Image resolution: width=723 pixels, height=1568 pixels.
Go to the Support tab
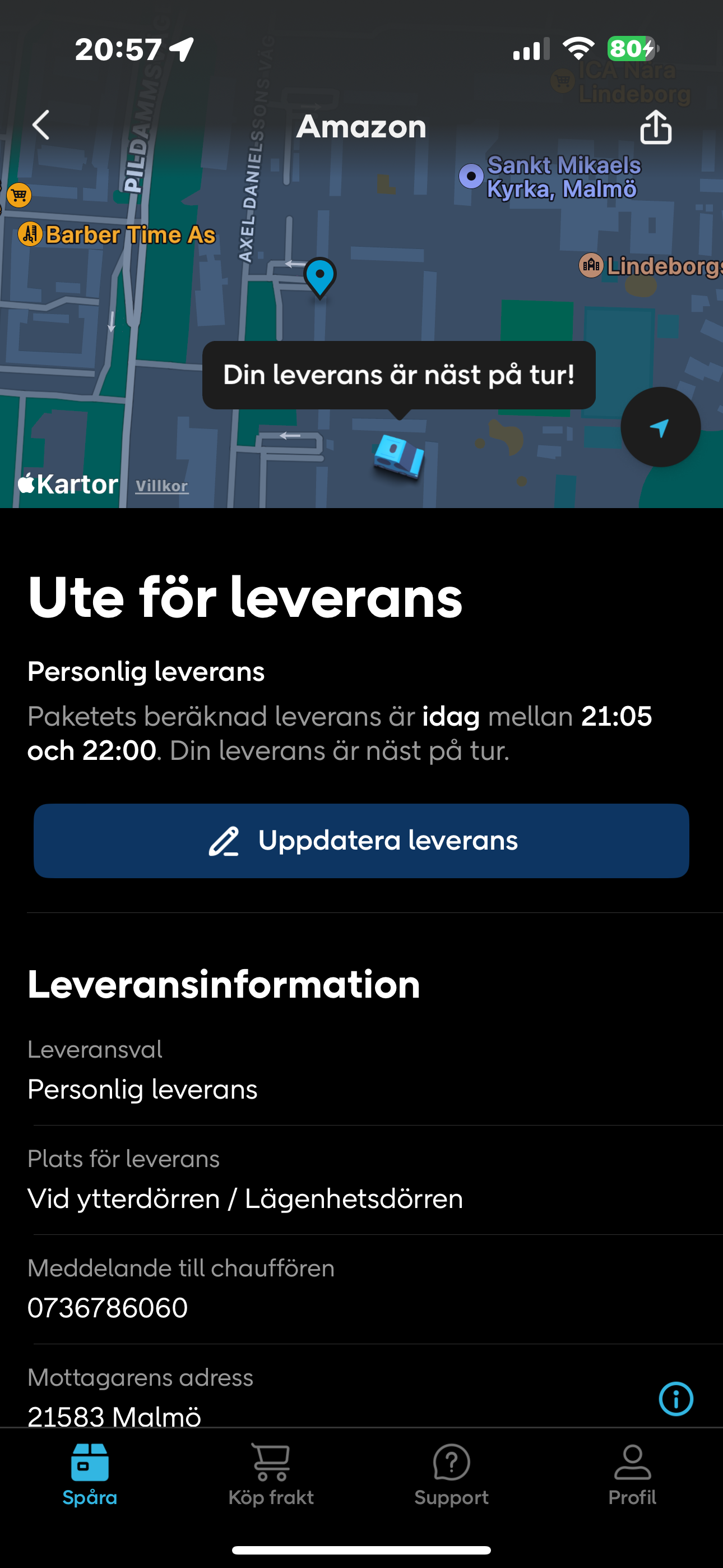coord(452,1474)
